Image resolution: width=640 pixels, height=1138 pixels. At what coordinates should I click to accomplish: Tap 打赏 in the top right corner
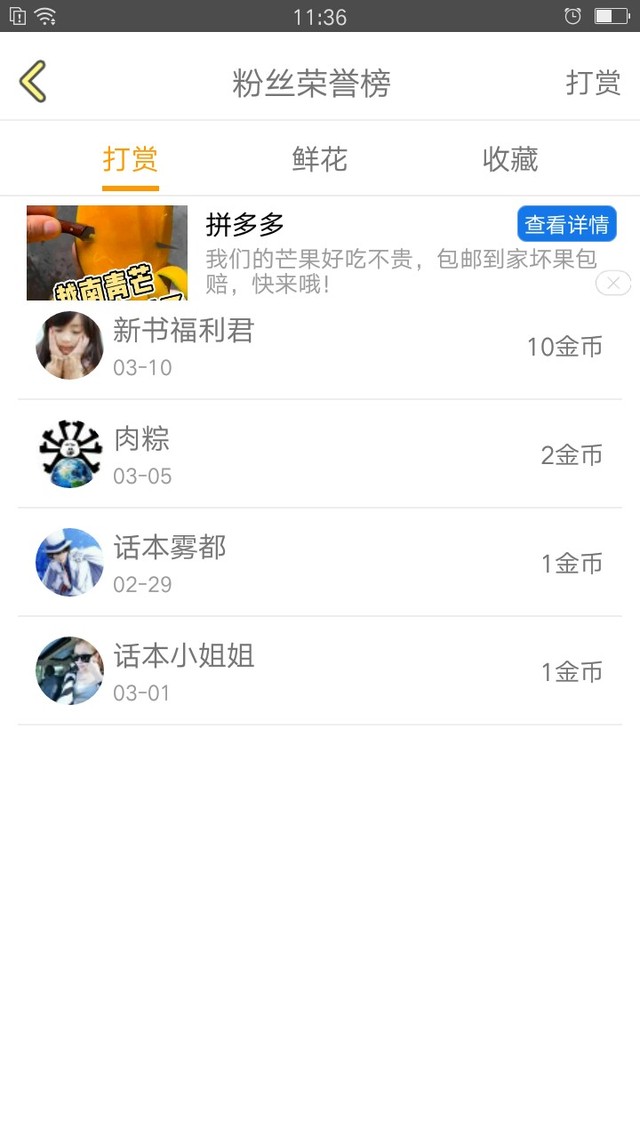click(x=593, y=83)
